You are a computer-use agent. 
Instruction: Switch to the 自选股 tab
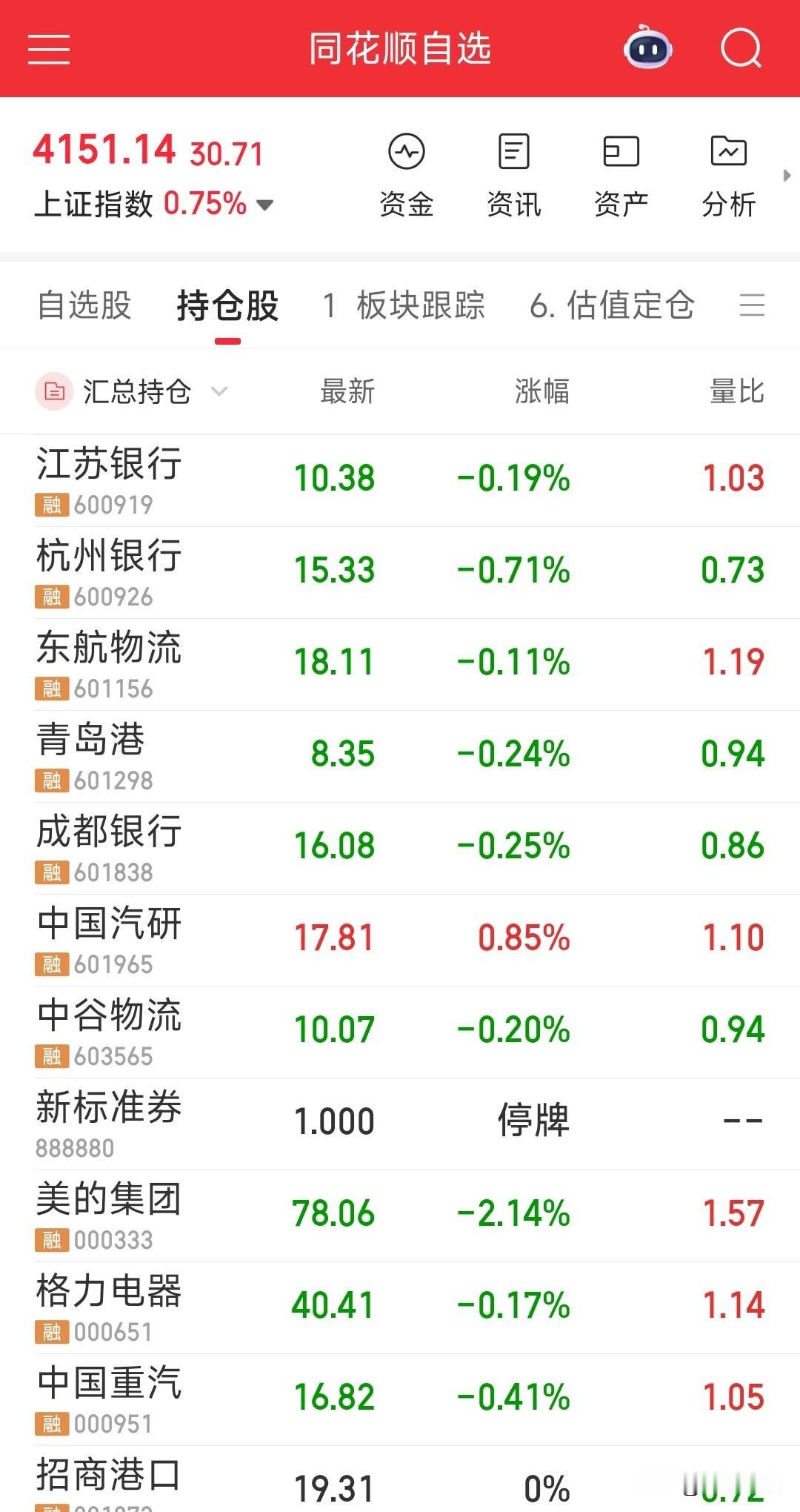(x=84, y=305)
